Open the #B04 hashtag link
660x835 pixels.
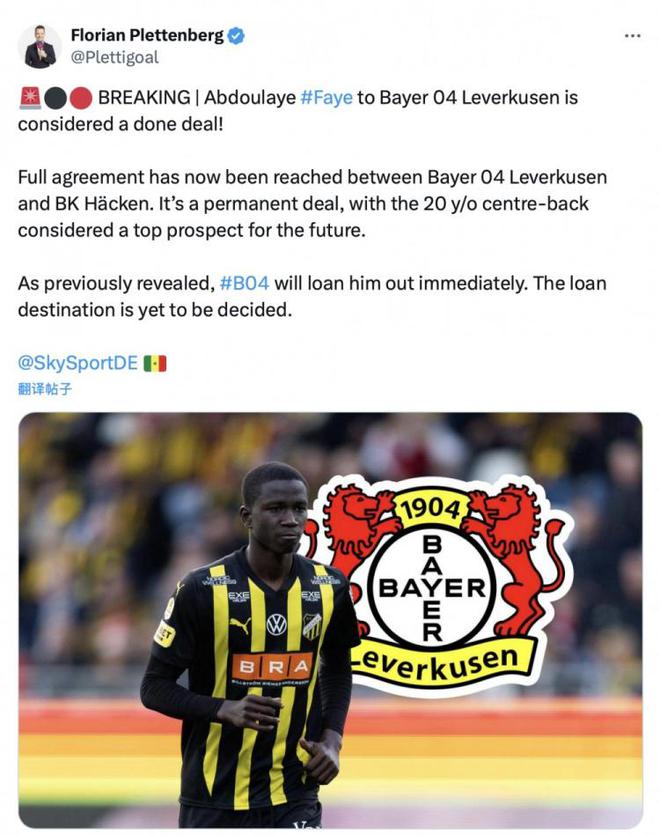coord(244,283)
